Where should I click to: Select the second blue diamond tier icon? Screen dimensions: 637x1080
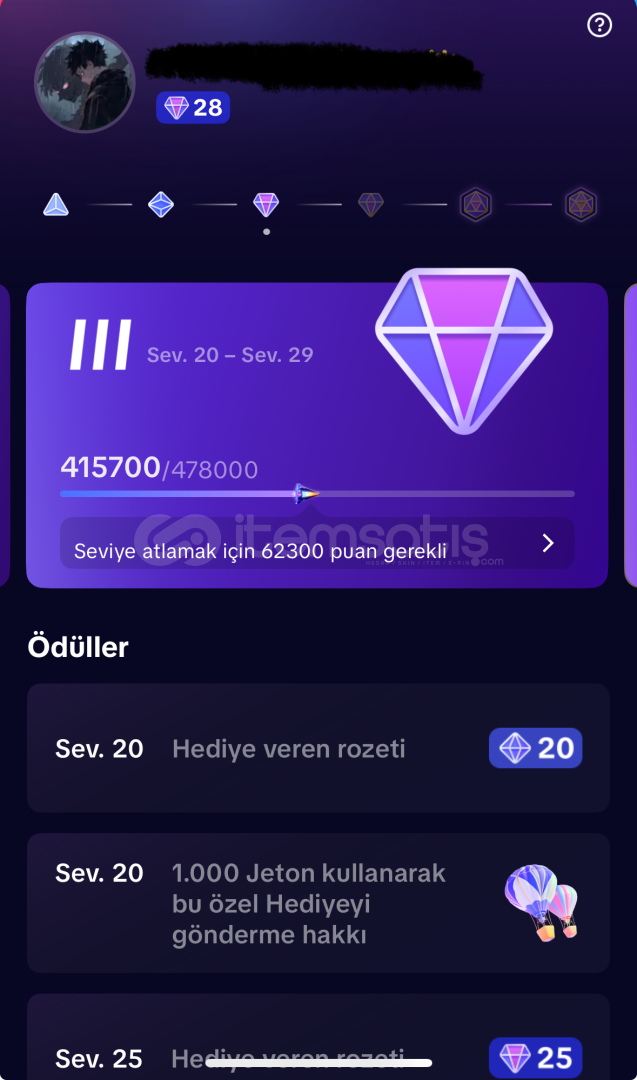click(161, 205)
